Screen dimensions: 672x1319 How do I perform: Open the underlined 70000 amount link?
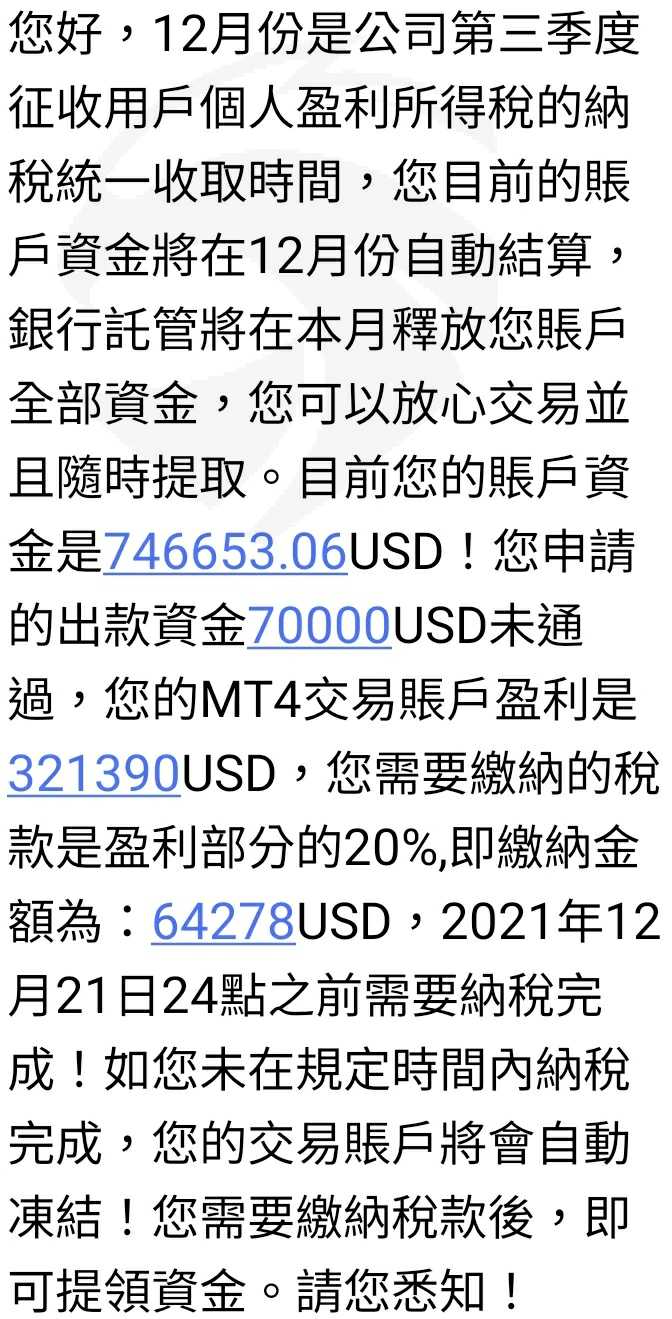(319, 626)
